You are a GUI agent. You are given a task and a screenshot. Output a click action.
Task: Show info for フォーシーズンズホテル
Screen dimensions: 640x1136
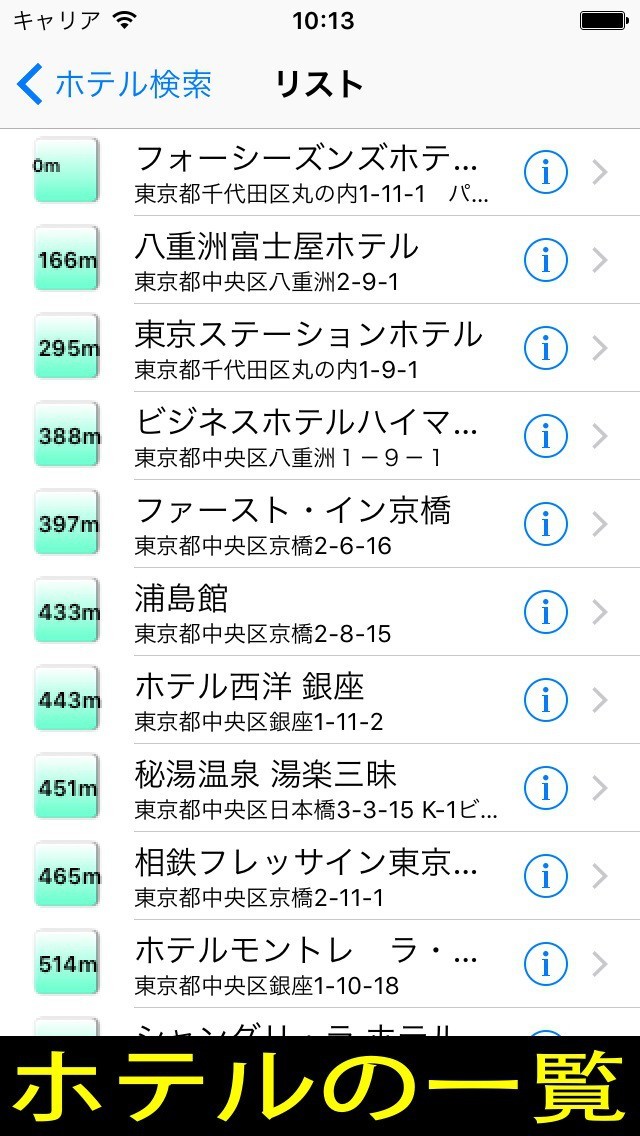coord(545,172)
